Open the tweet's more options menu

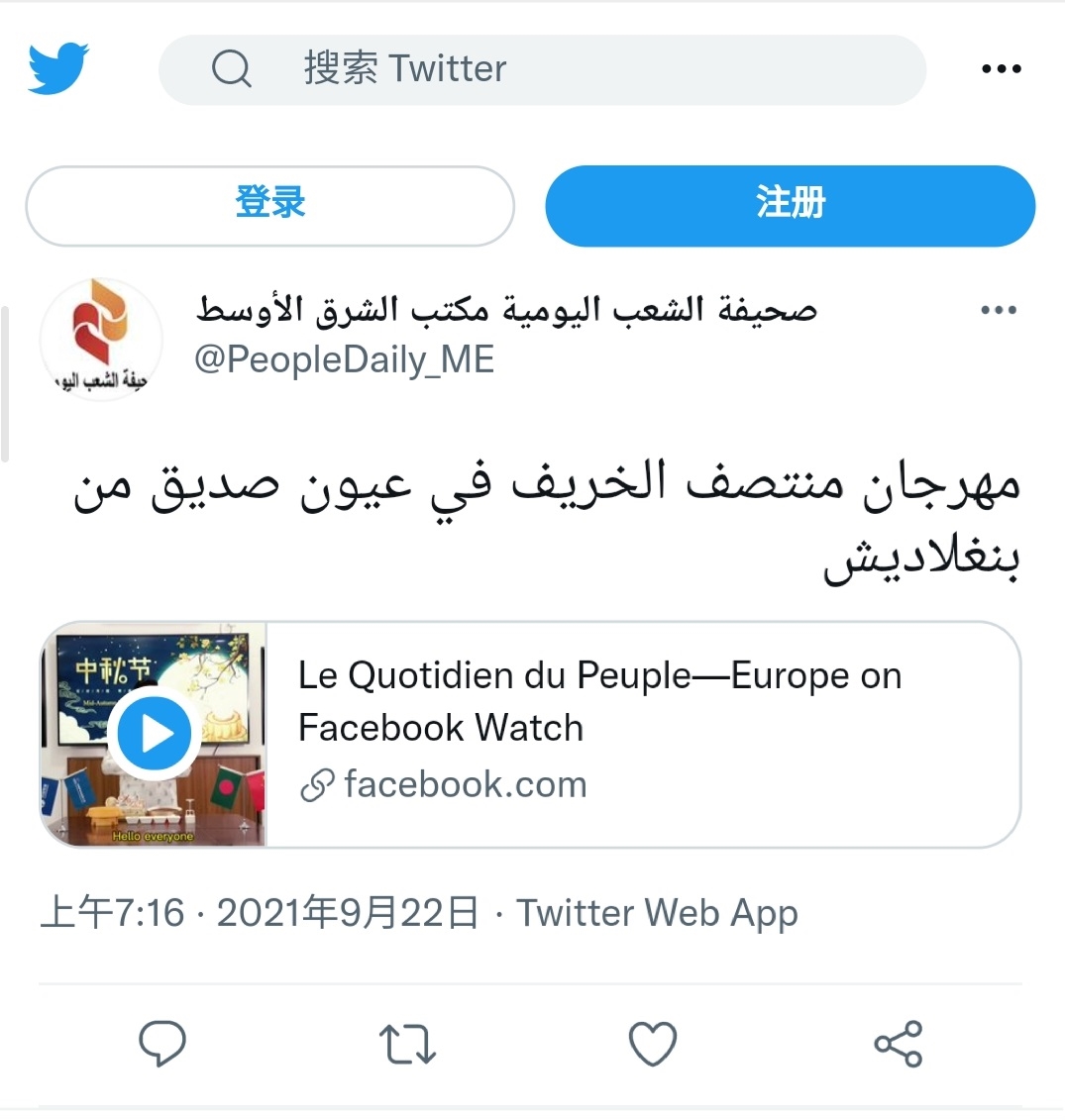tap(998, 311)
